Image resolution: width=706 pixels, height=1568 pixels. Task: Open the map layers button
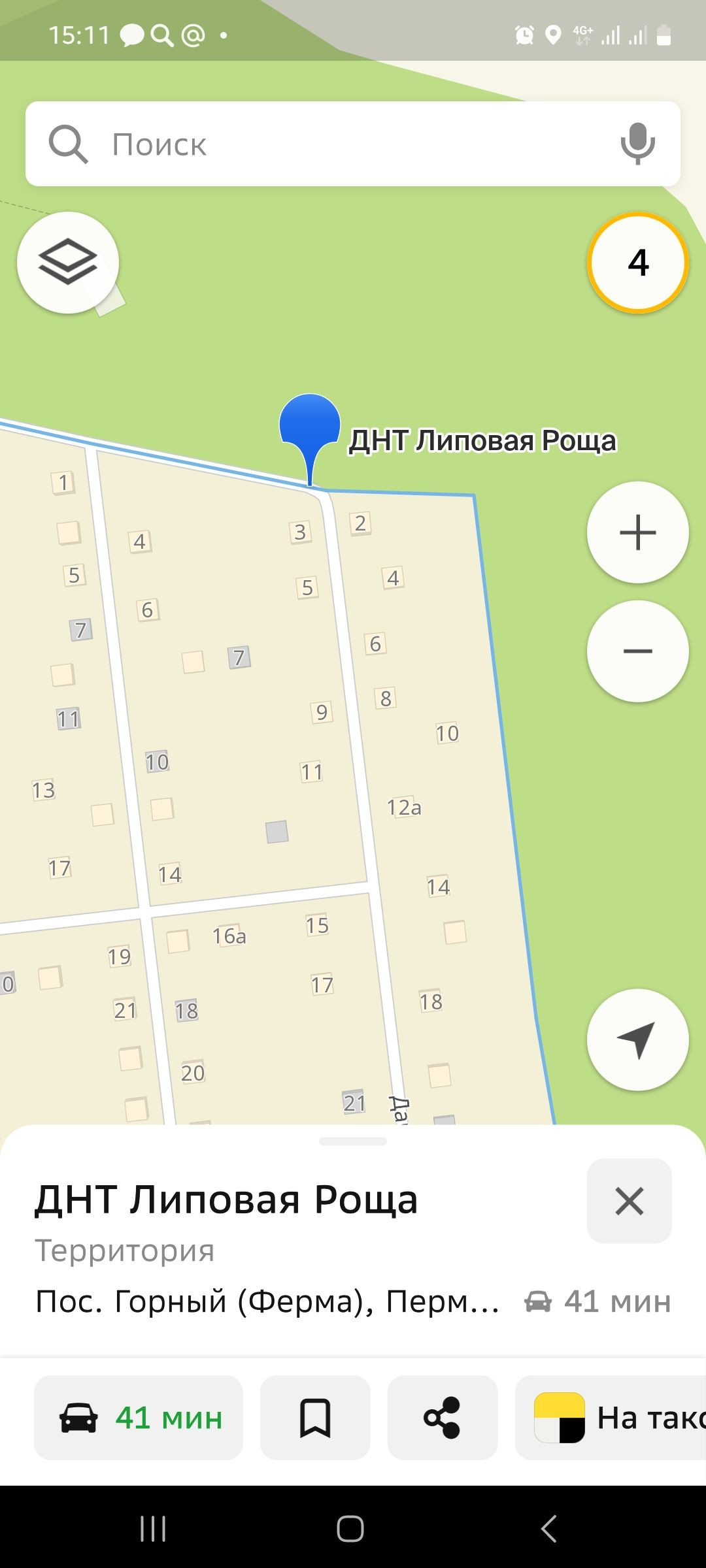[68, 263]
